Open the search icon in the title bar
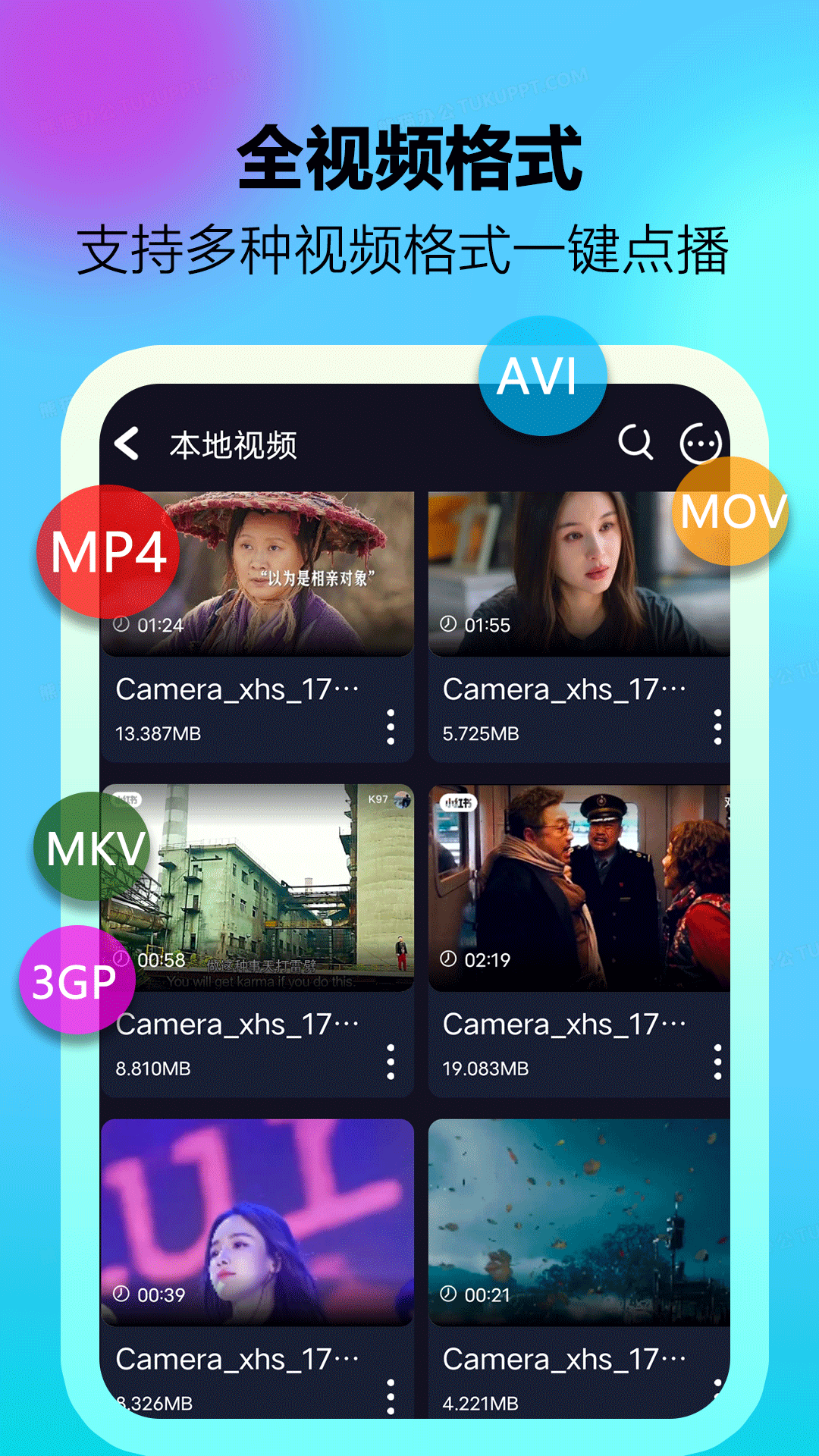 point(635,444)
